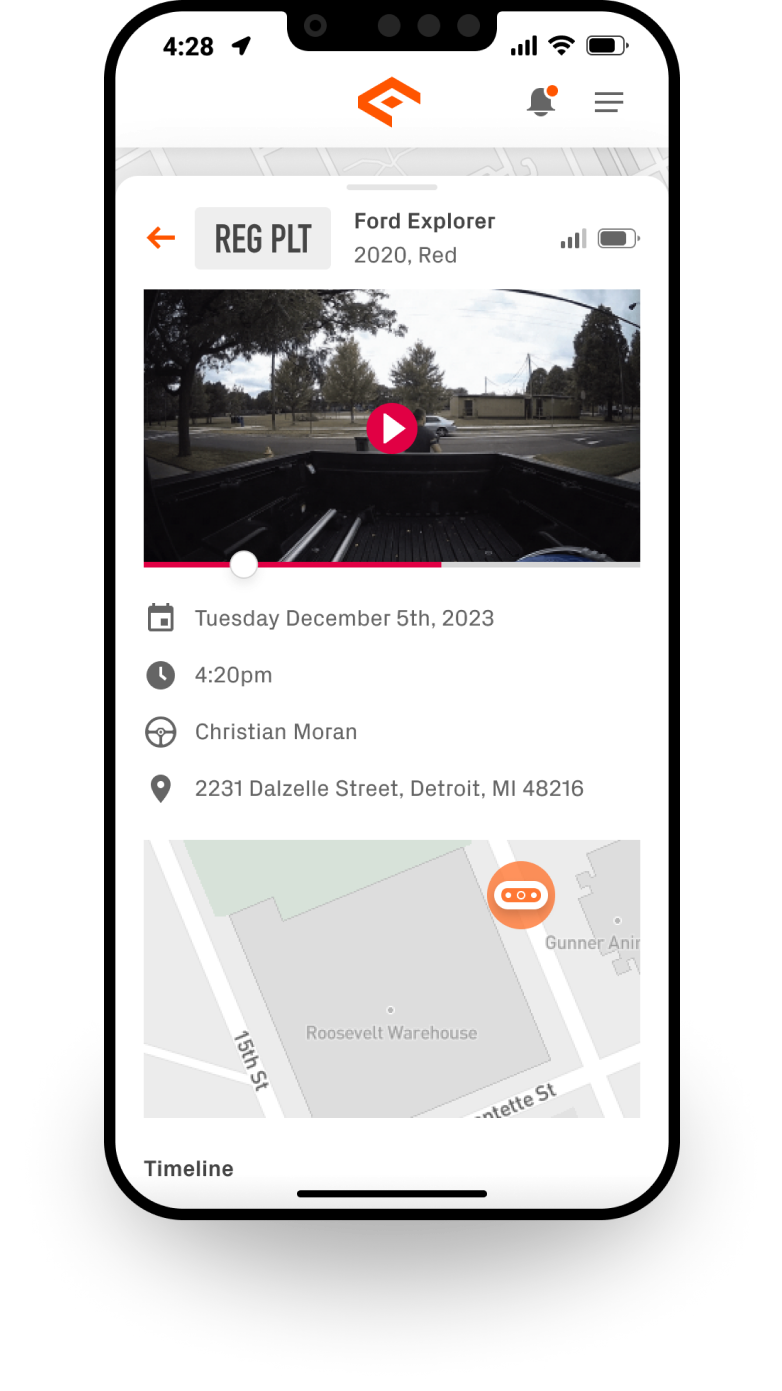Open the hamburger menu
This screenshot has width=782, height=1391.
pyautogui.click(x=609, y=102)
